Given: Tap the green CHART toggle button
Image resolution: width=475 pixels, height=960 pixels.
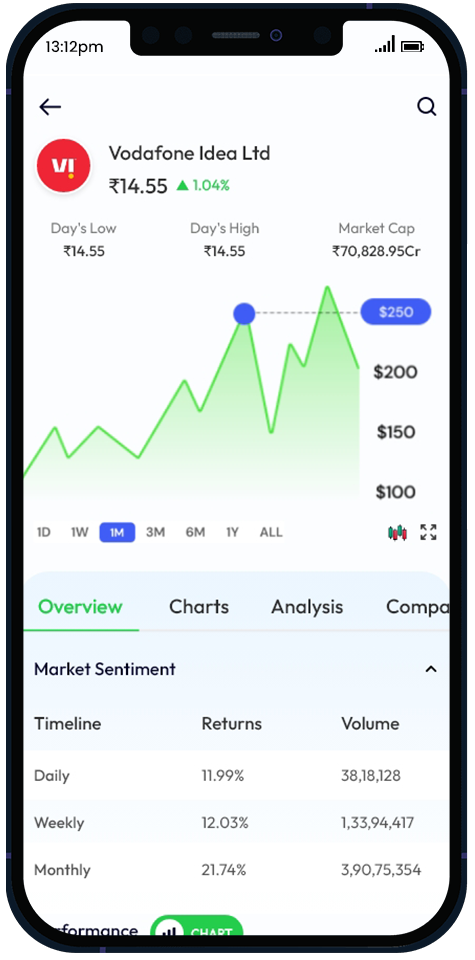Looking at the screenshot, I should pyautogui.click(x=196, y=927).
